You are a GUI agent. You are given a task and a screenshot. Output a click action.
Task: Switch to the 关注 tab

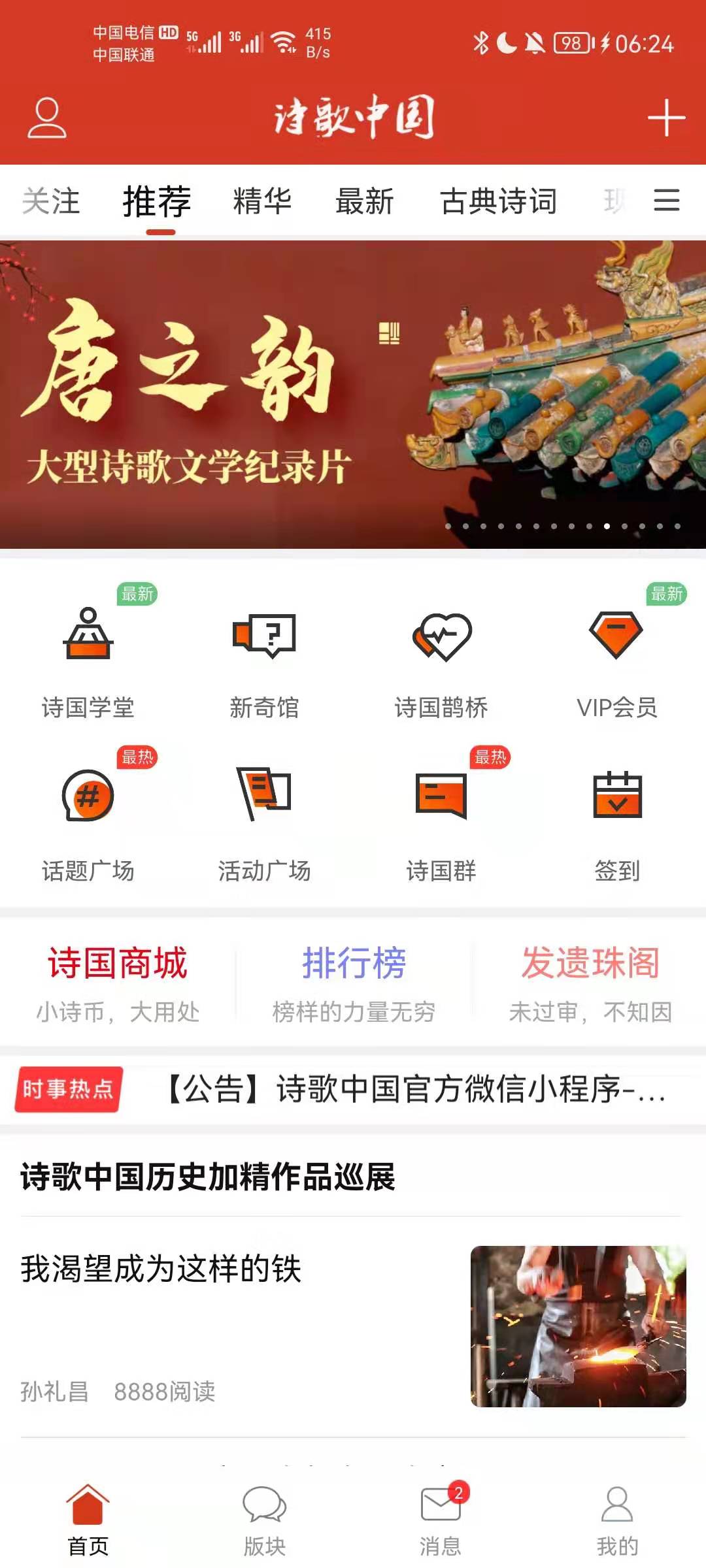[x=51, y=201]
